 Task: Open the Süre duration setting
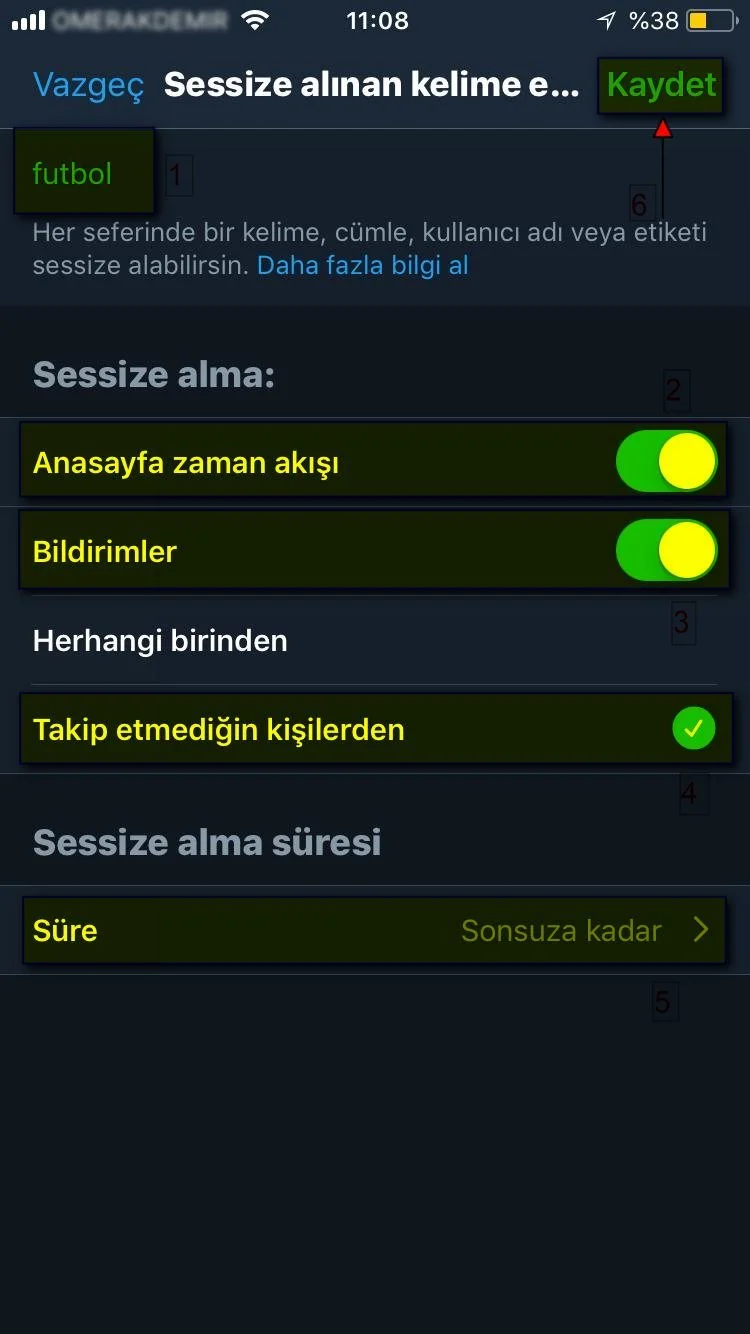[x=375, y=930]
